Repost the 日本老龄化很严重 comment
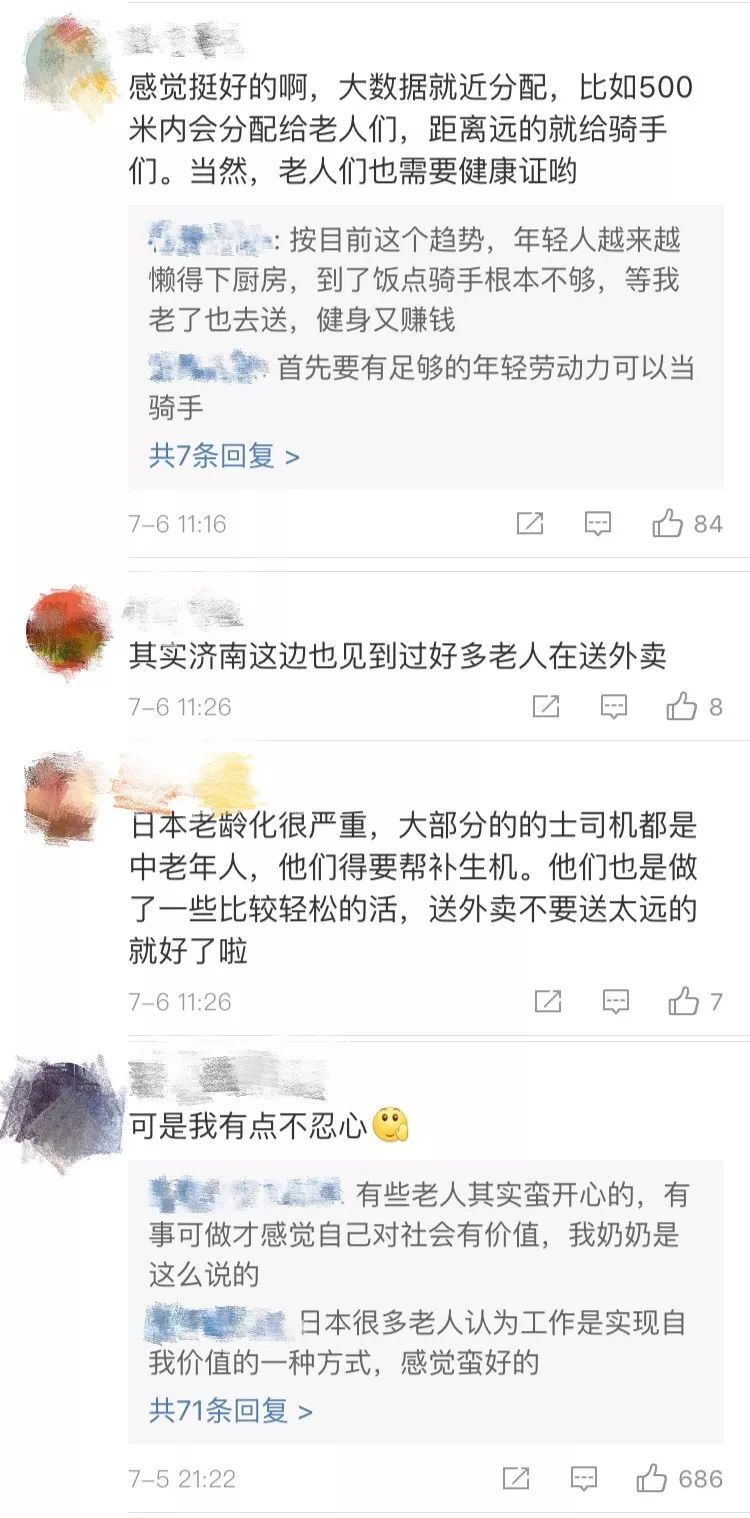 tap(547, 1001)
